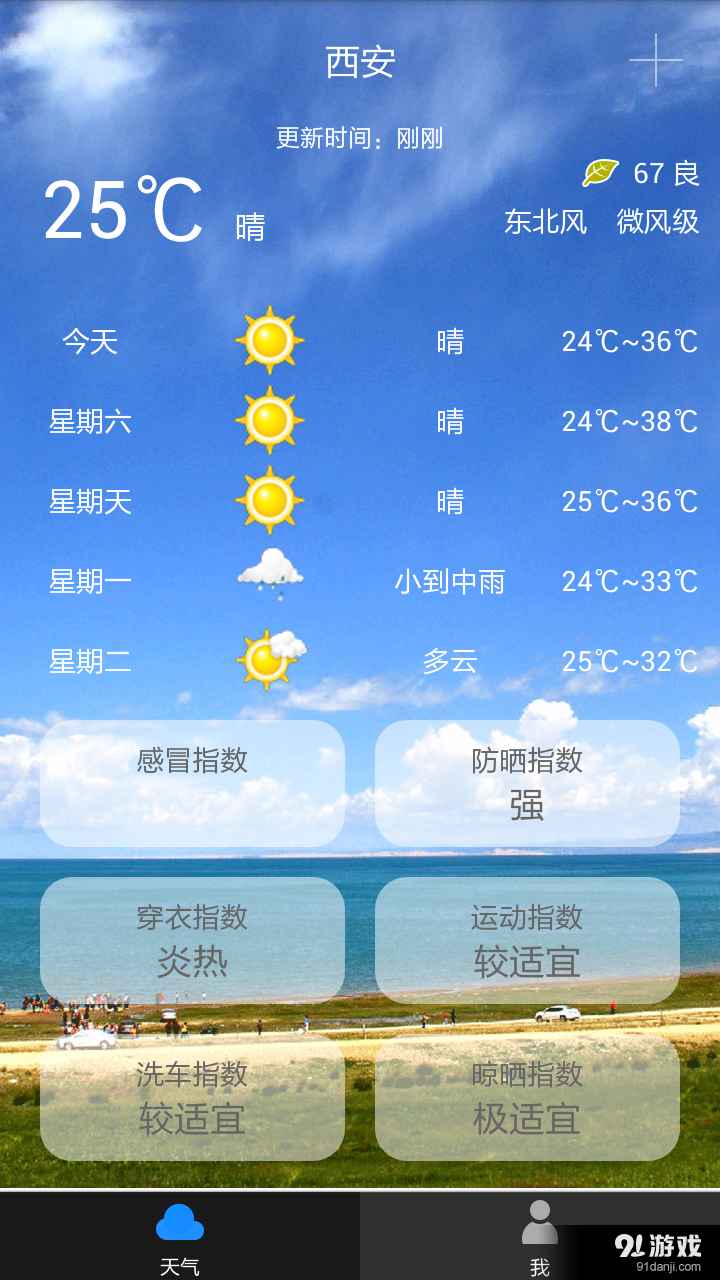Switch to the 我 tab
Viewport: 720px width, 1280px height.
pos(539,1236)
